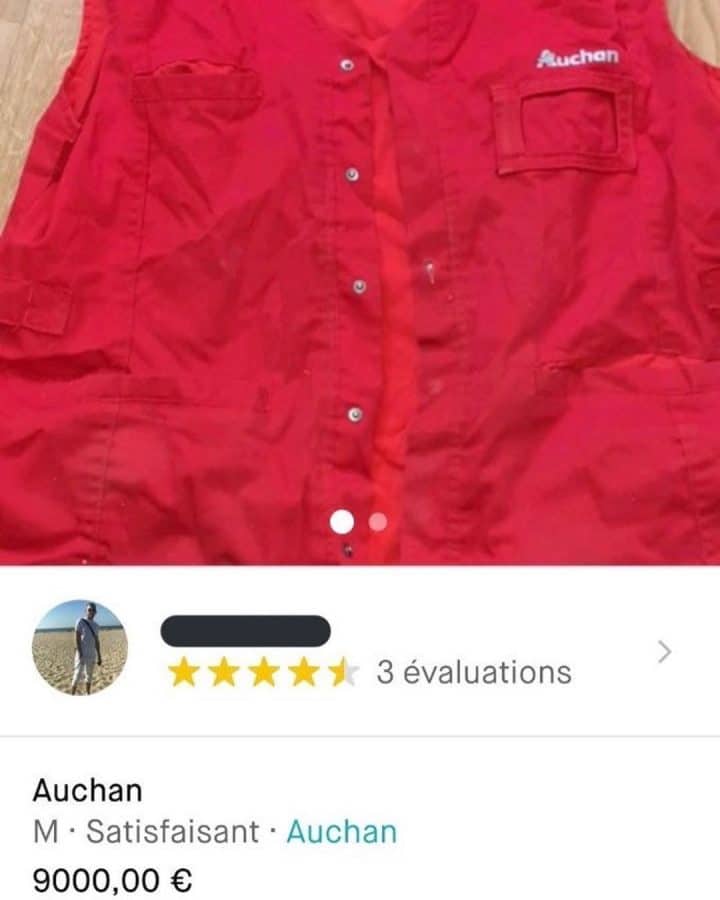View the seller's 3 évaluations
The width and height of the screenshot is (720, 900).
473,672
